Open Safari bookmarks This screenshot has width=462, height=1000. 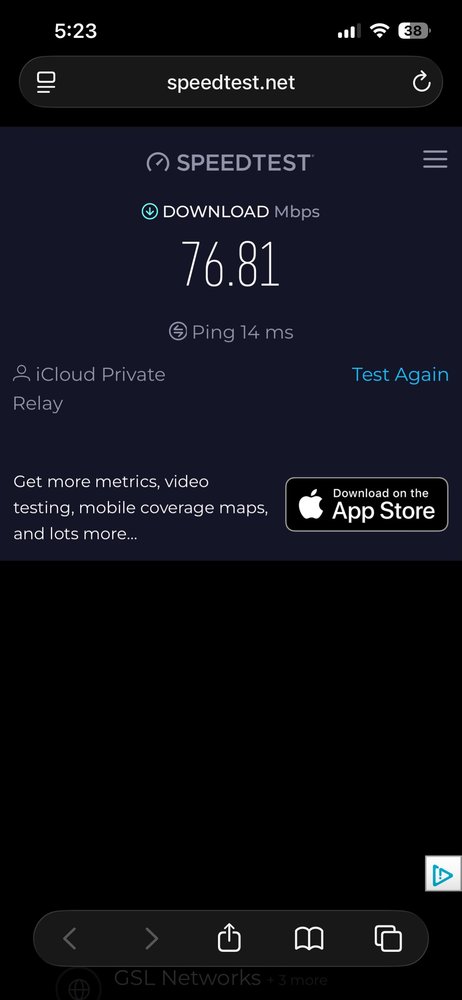[x=309, y=939]
